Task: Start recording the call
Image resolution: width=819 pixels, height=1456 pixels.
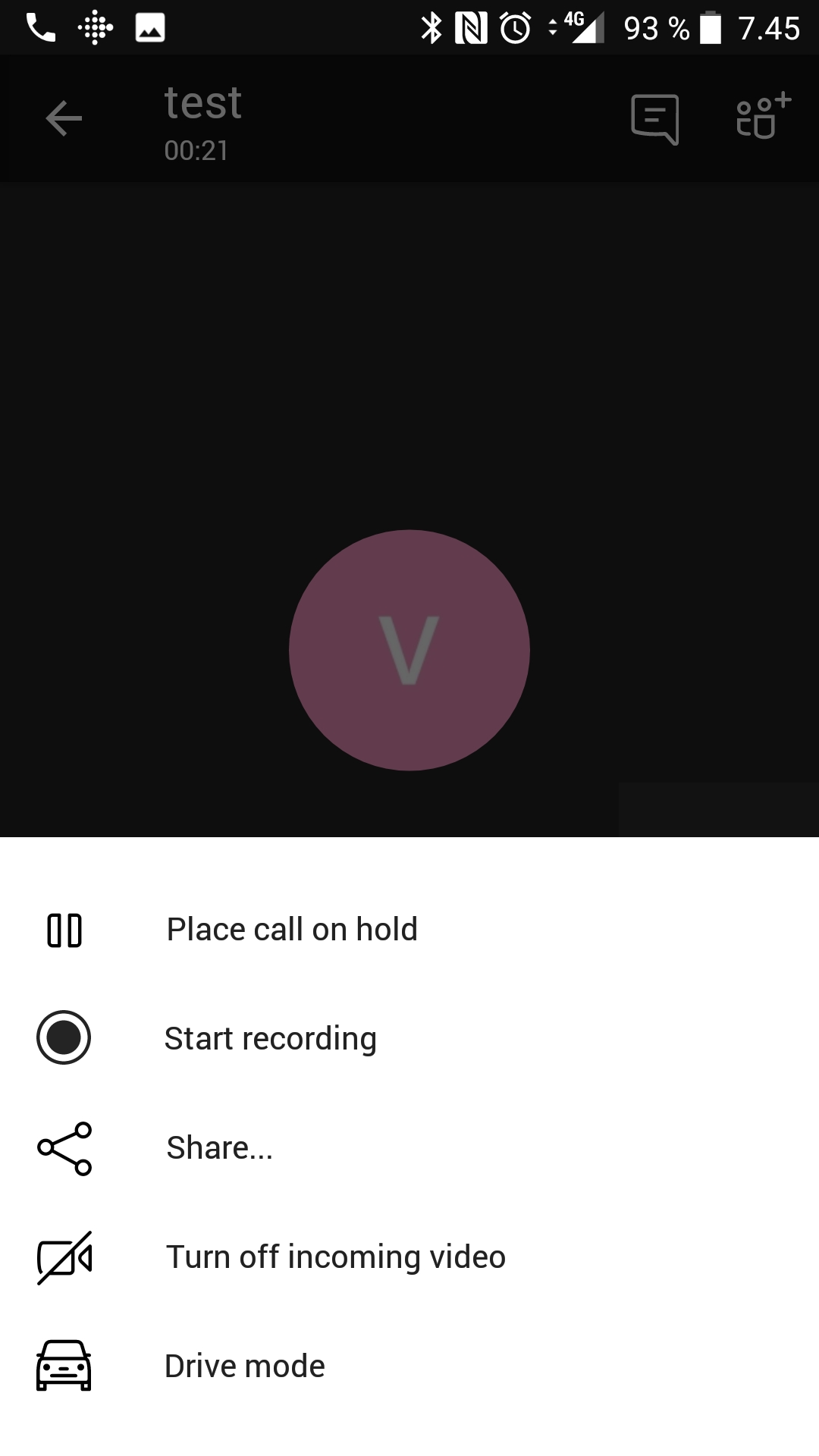Action: (271, 1038)
